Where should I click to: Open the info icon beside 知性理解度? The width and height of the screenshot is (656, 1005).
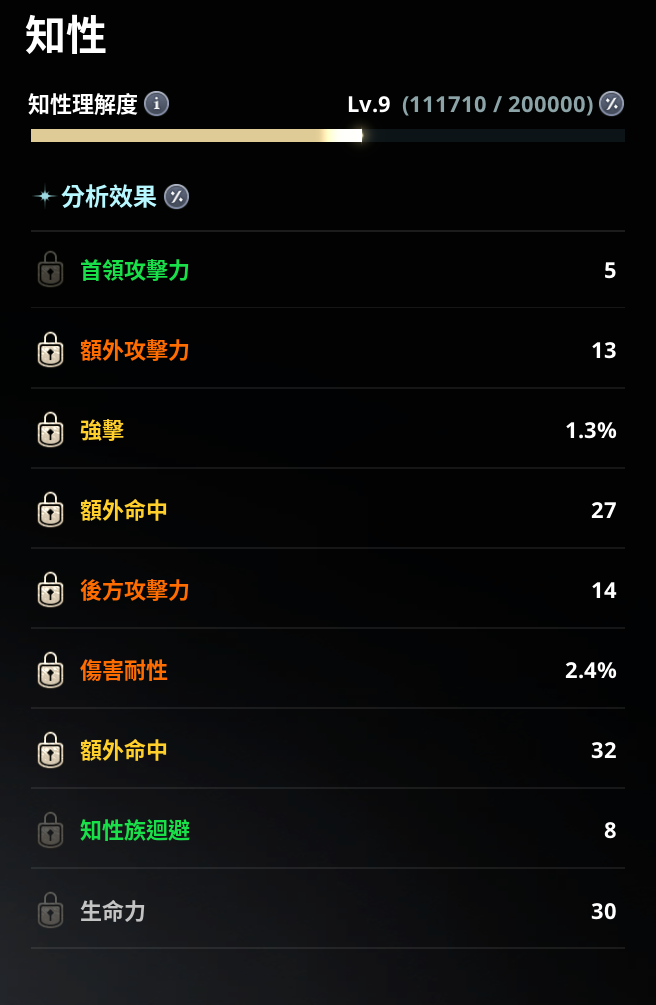point(156,103)
